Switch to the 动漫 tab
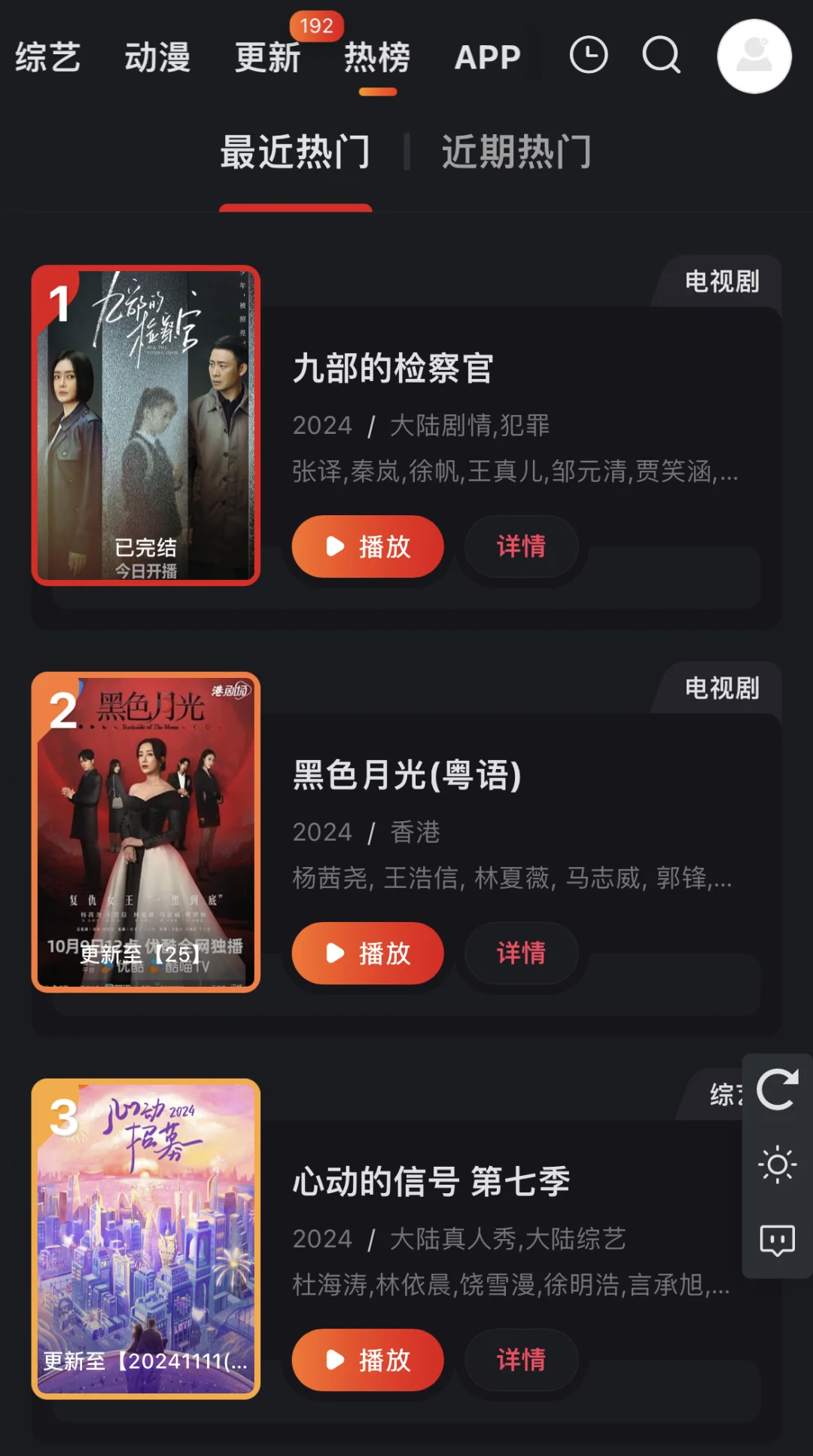This screenshot has height=1456, width=813. [x=157, y=57]
